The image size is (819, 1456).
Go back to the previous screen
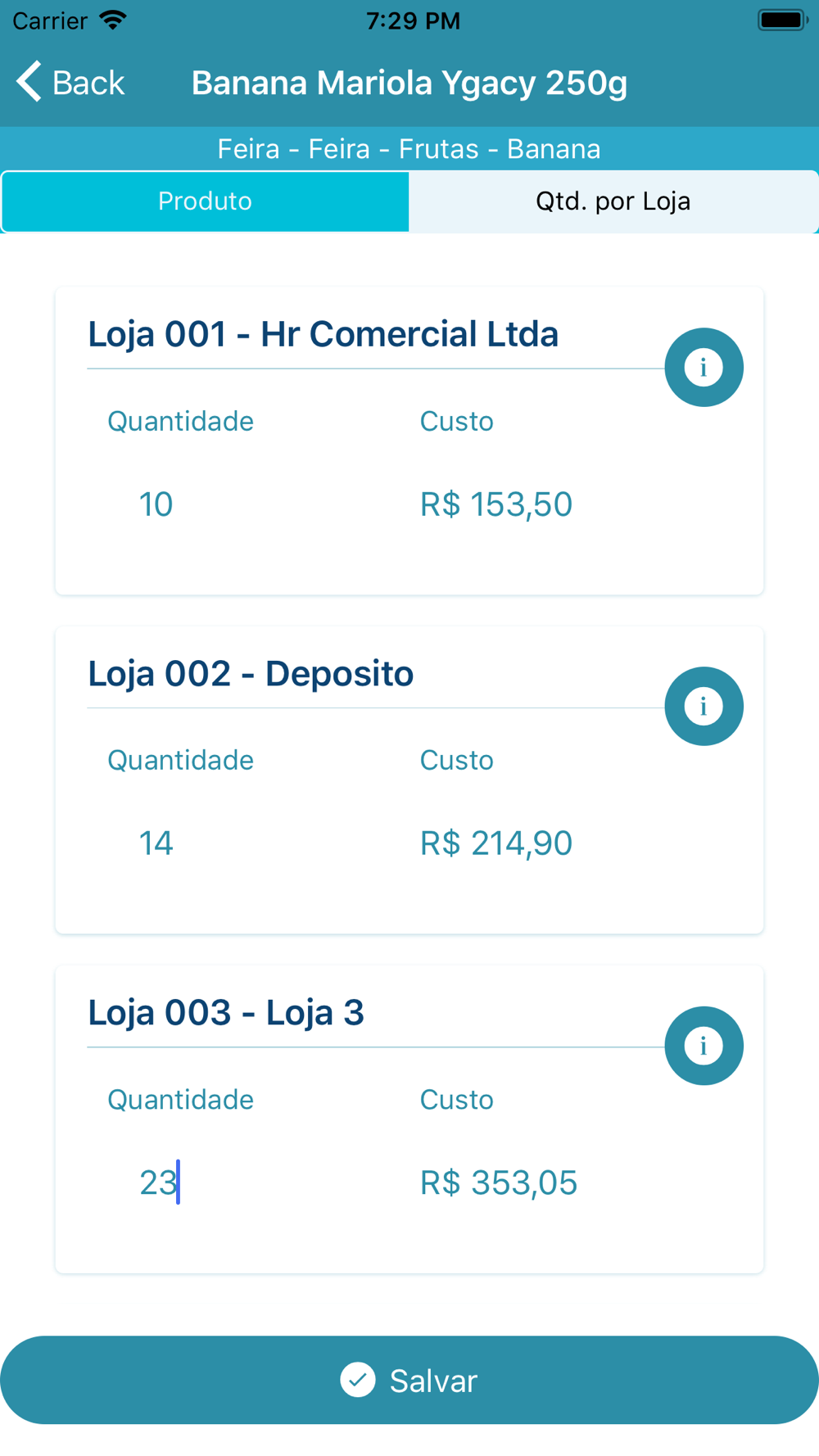point(70,83)
